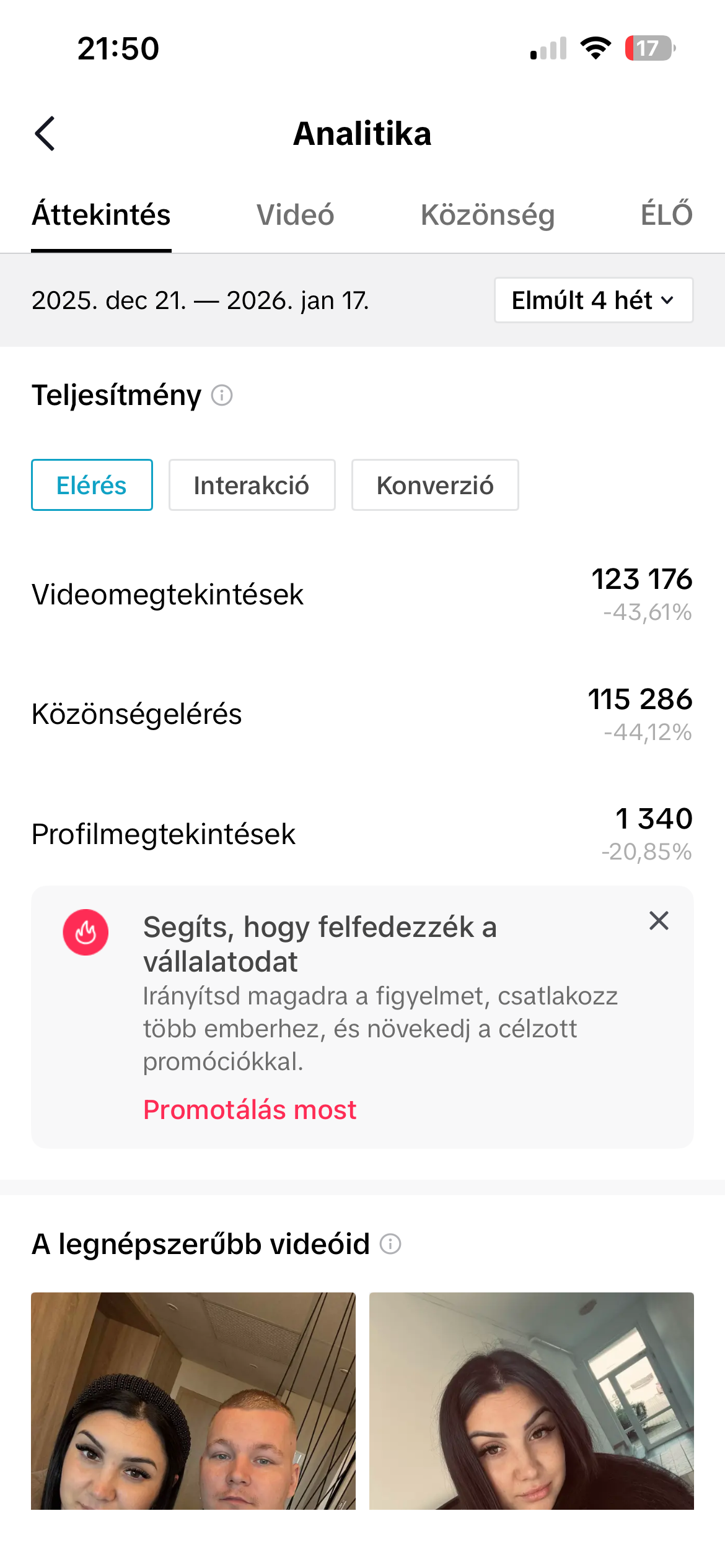Select the Elérés chip
725x1568 pixels.
coord(92,486)
